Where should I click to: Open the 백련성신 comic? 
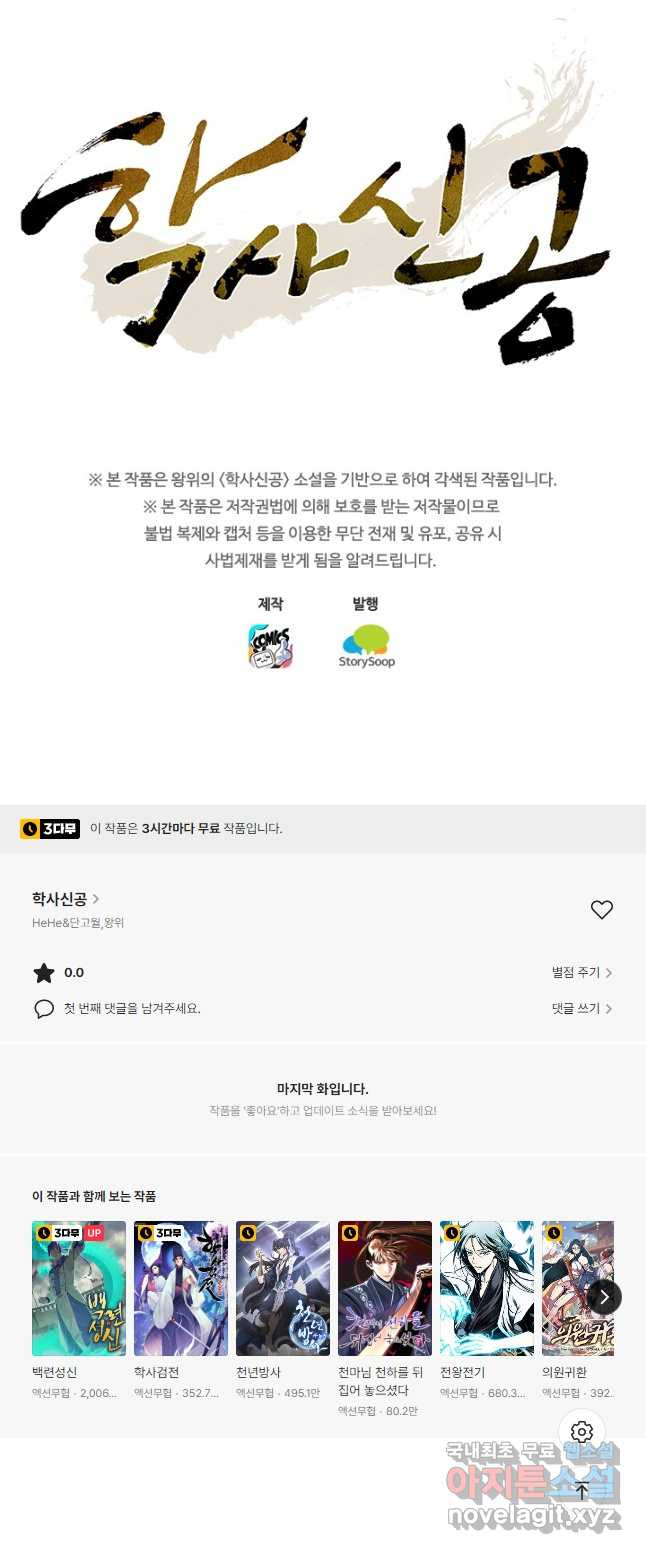(79, 1288)
